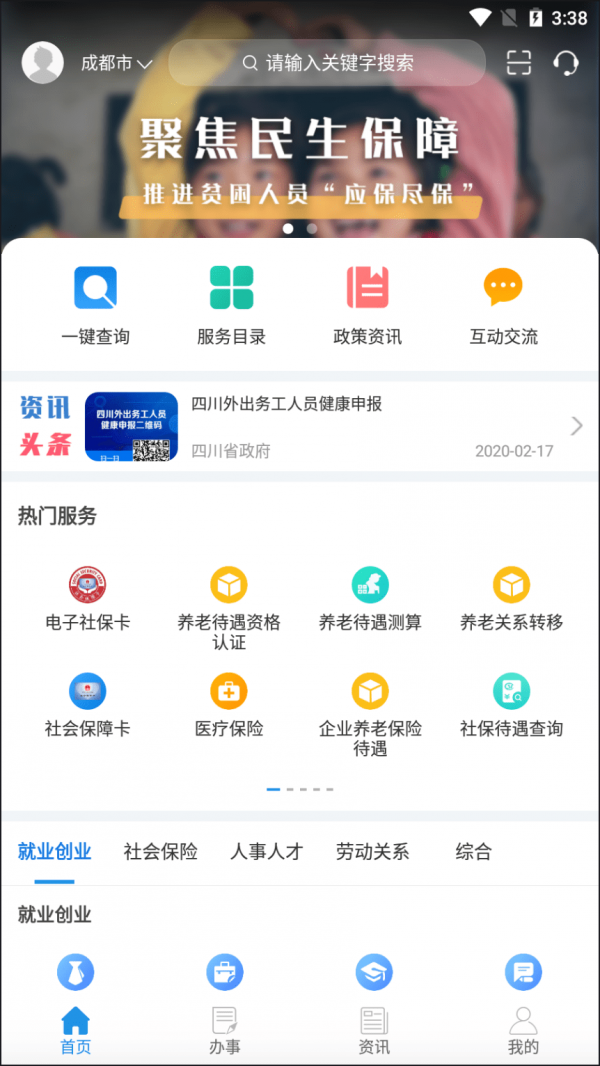Open 政策资讯
This screenshot has height=1066, width=600.
click(x=367, y=305)
